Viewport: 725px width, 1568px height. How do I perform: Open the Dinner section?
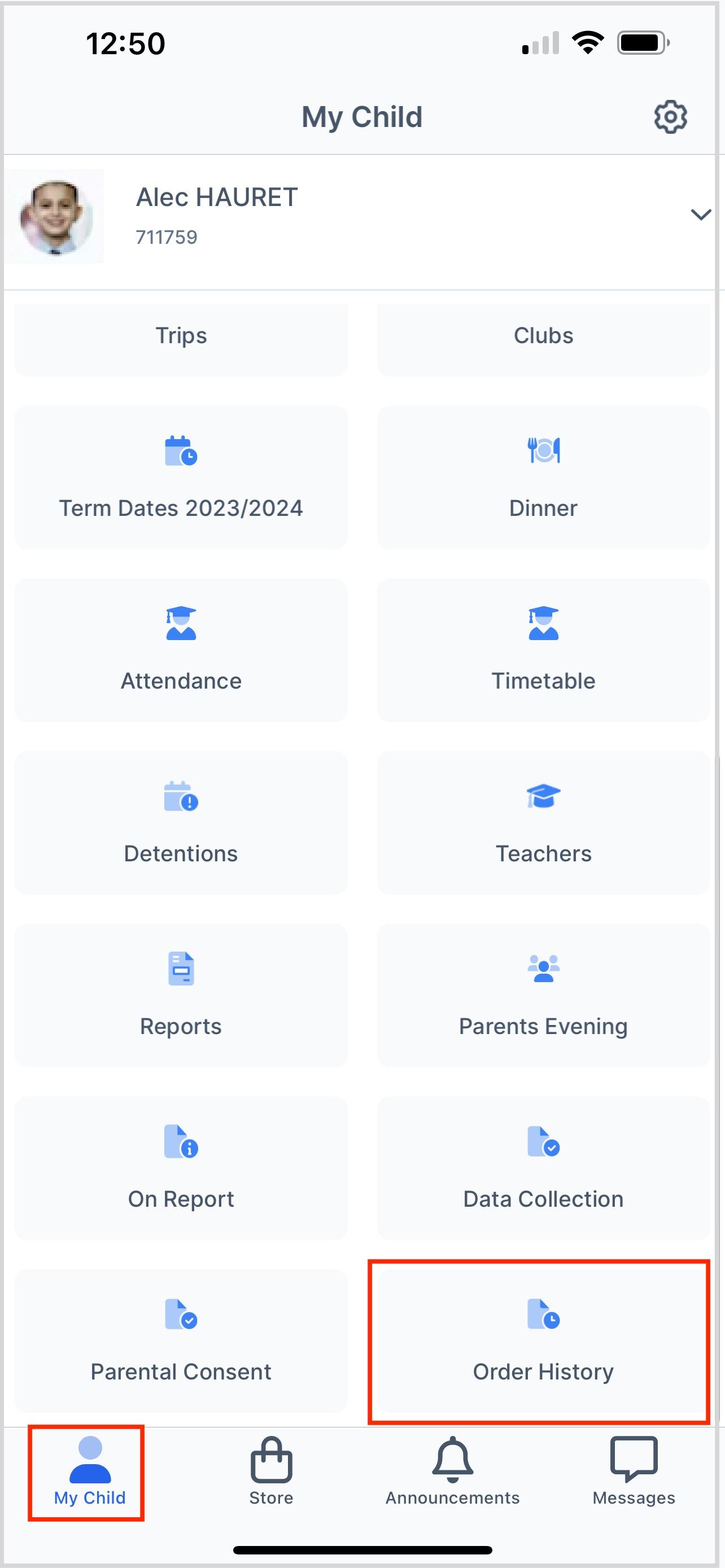543,478
